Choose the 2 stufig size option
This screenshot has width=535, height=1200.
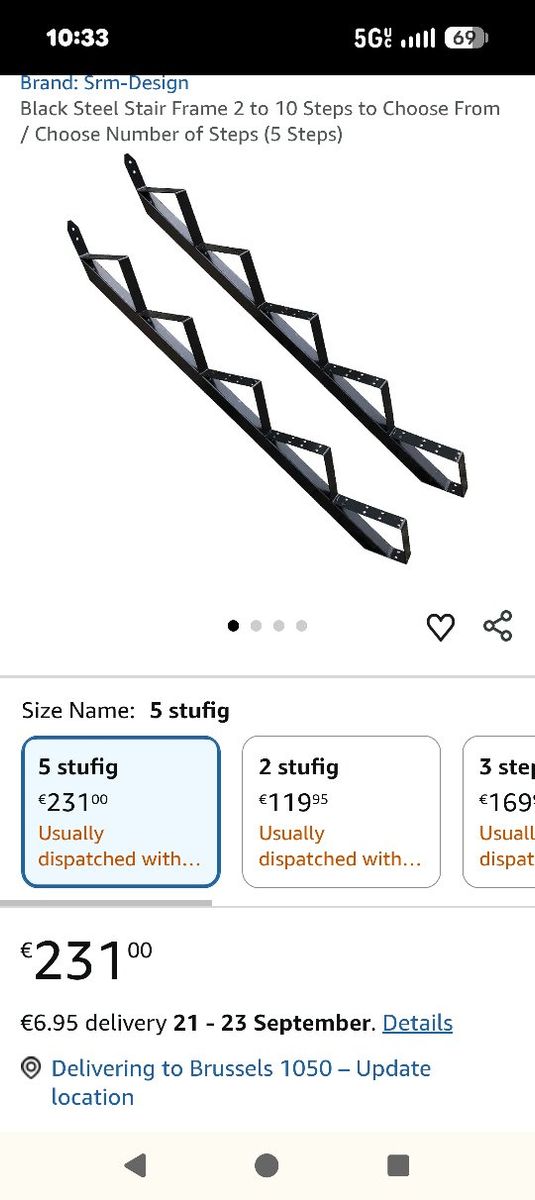(x=341, y=812)
